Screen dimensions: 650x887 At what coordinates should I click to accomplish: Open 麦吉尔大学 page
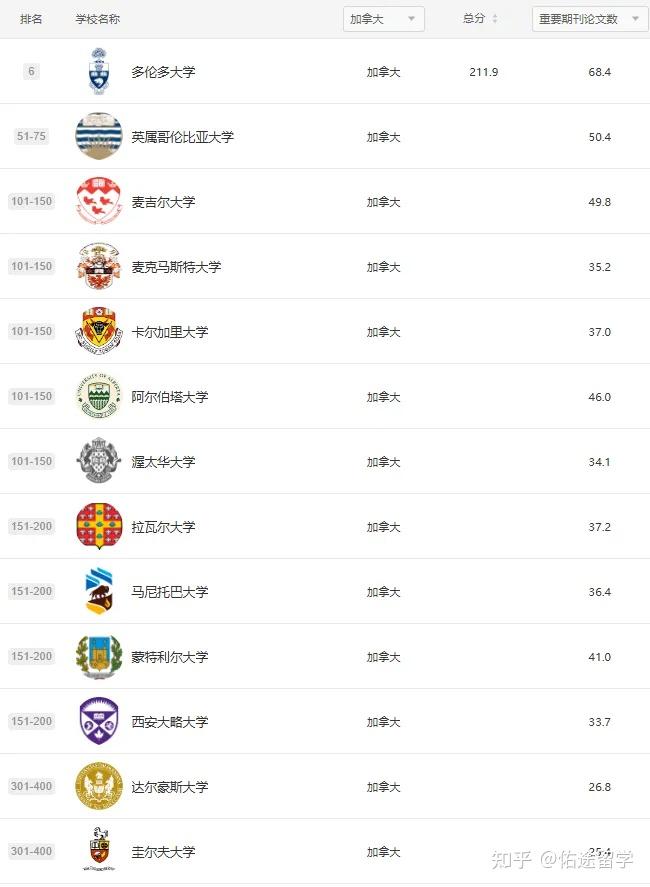pos(163,202)
